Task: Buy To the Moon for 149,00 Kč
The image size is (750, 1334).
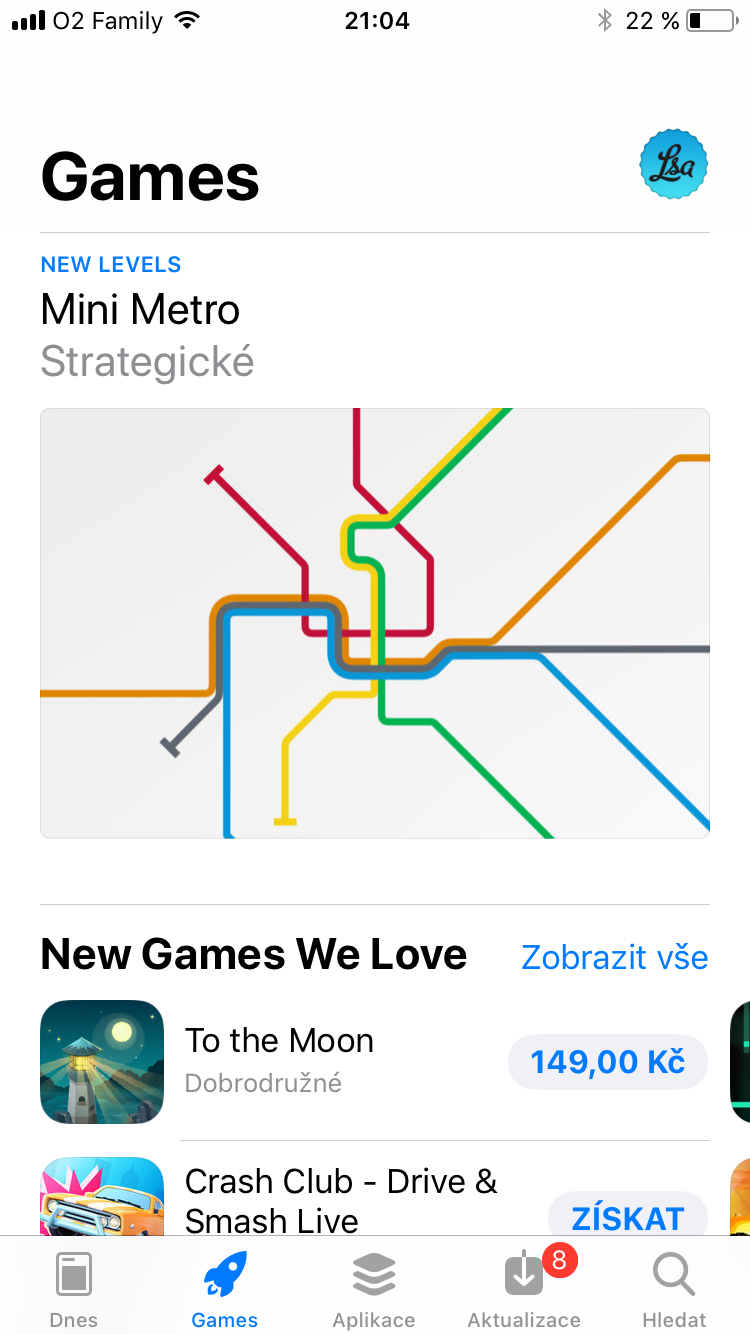Action: [x=607, y=1062]
